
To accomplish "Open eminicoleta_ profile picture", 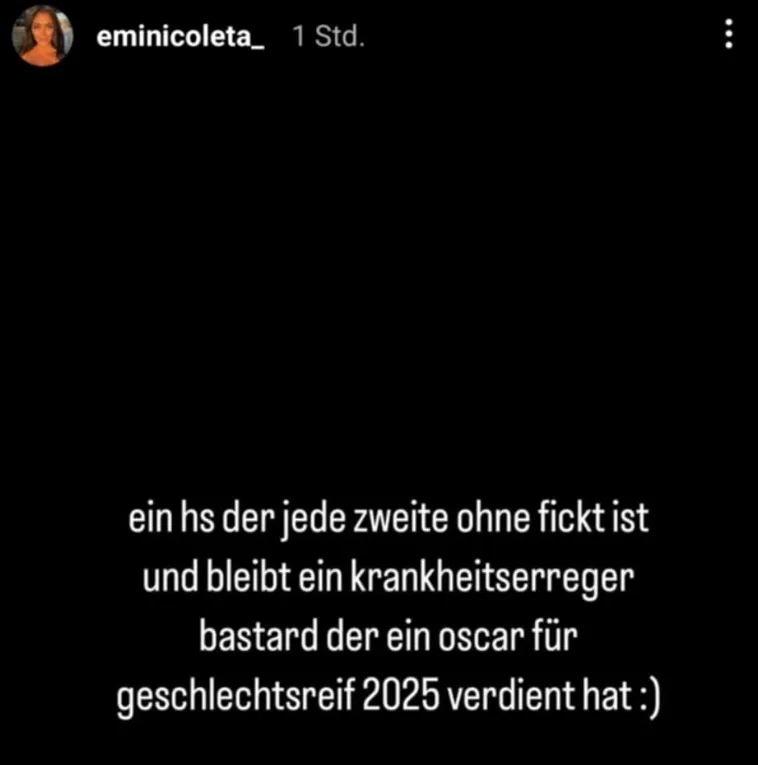I will (x=42, y=38).
